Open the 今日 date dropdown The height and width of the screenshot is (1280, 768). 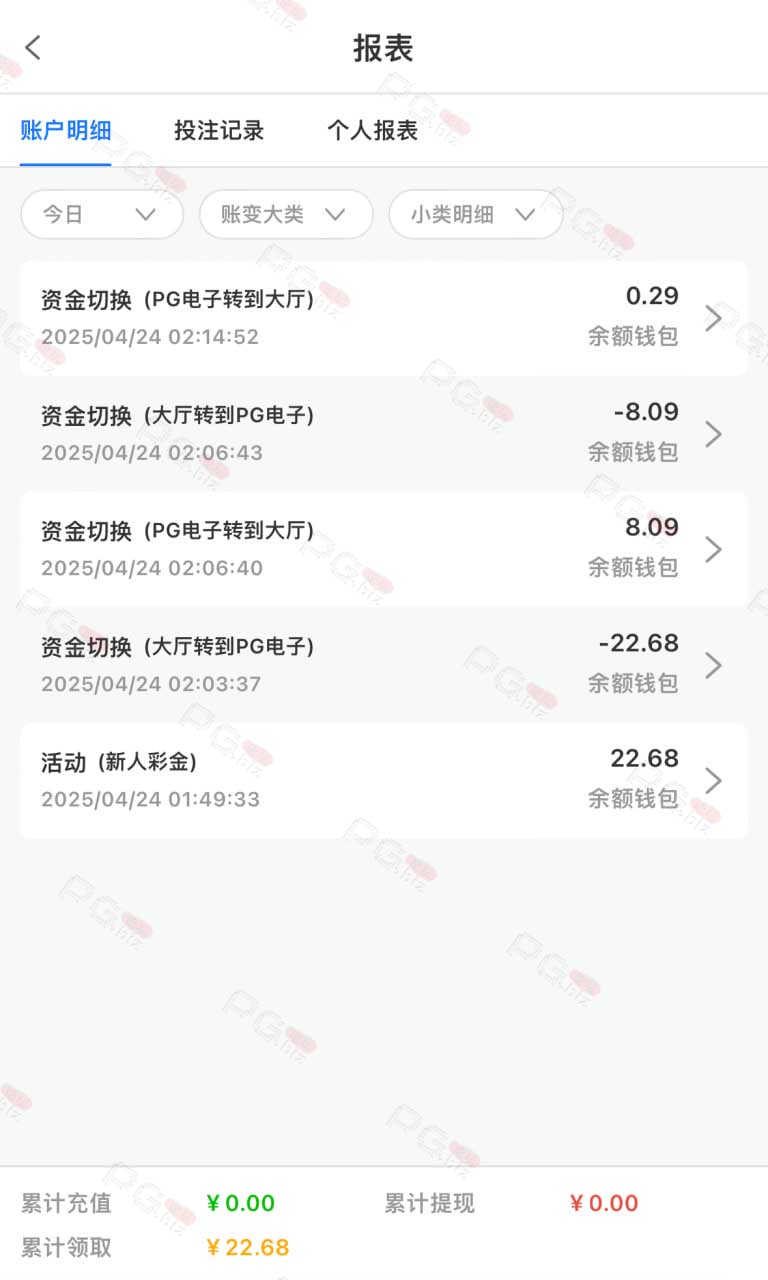tap(102, 214)
